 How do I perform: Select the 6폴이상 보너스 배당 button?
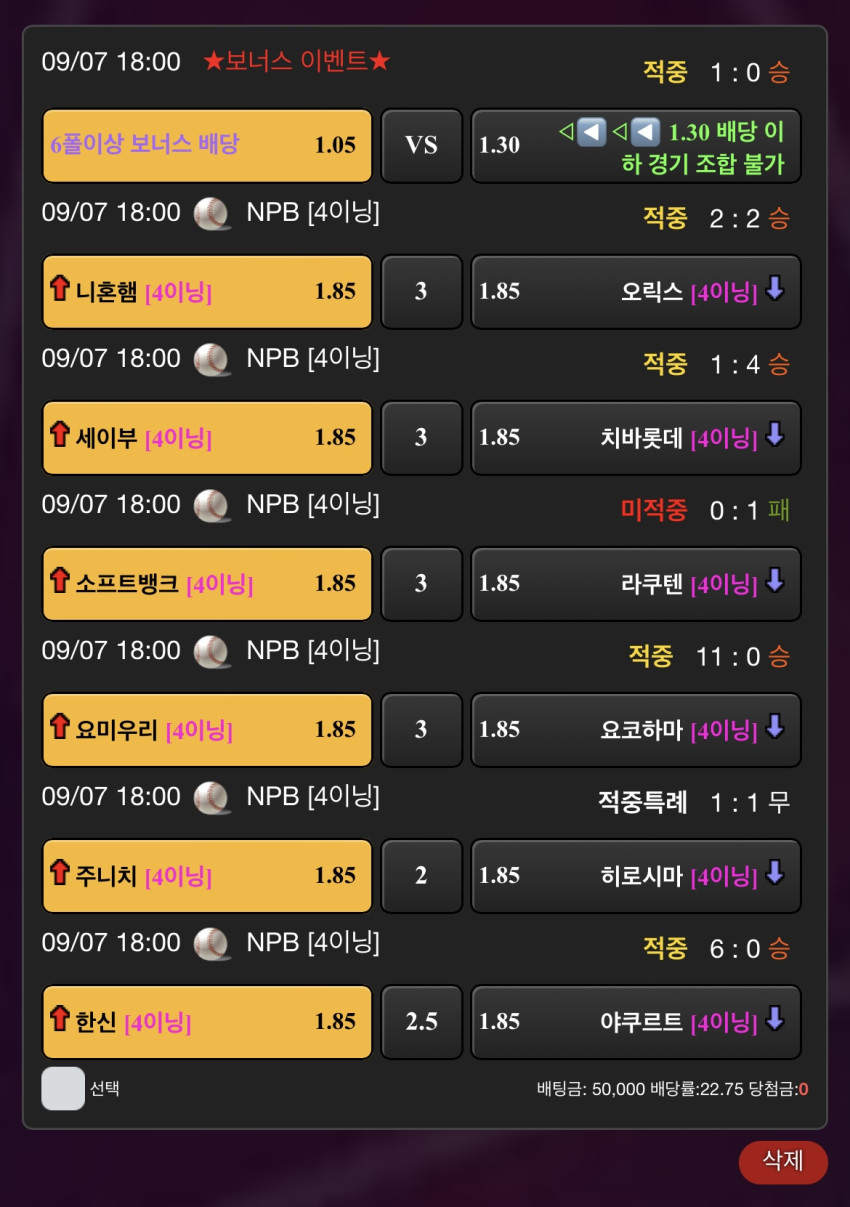(207, 145)
